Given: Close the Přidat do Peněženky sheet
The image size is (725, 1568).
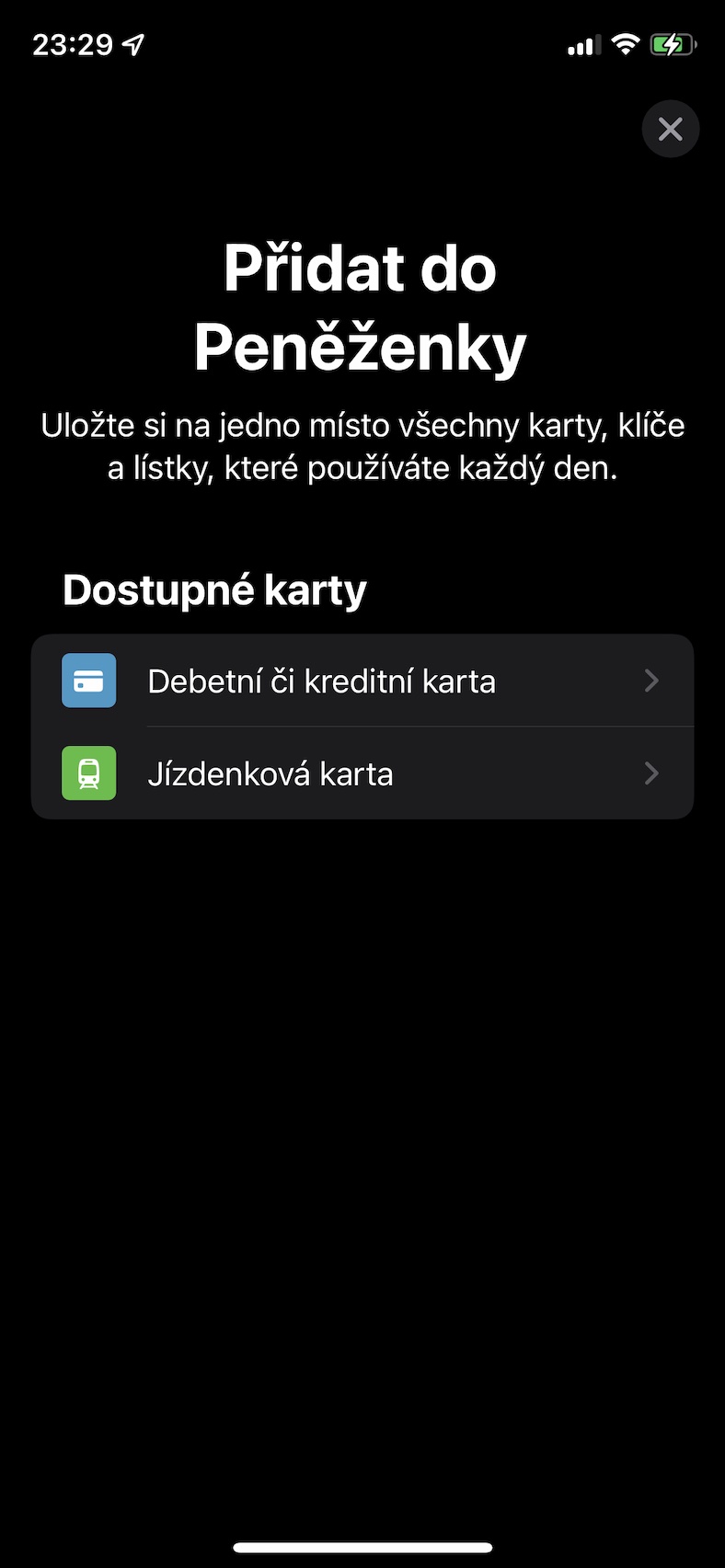Looking at the screenshot, I should coord(670,129).
